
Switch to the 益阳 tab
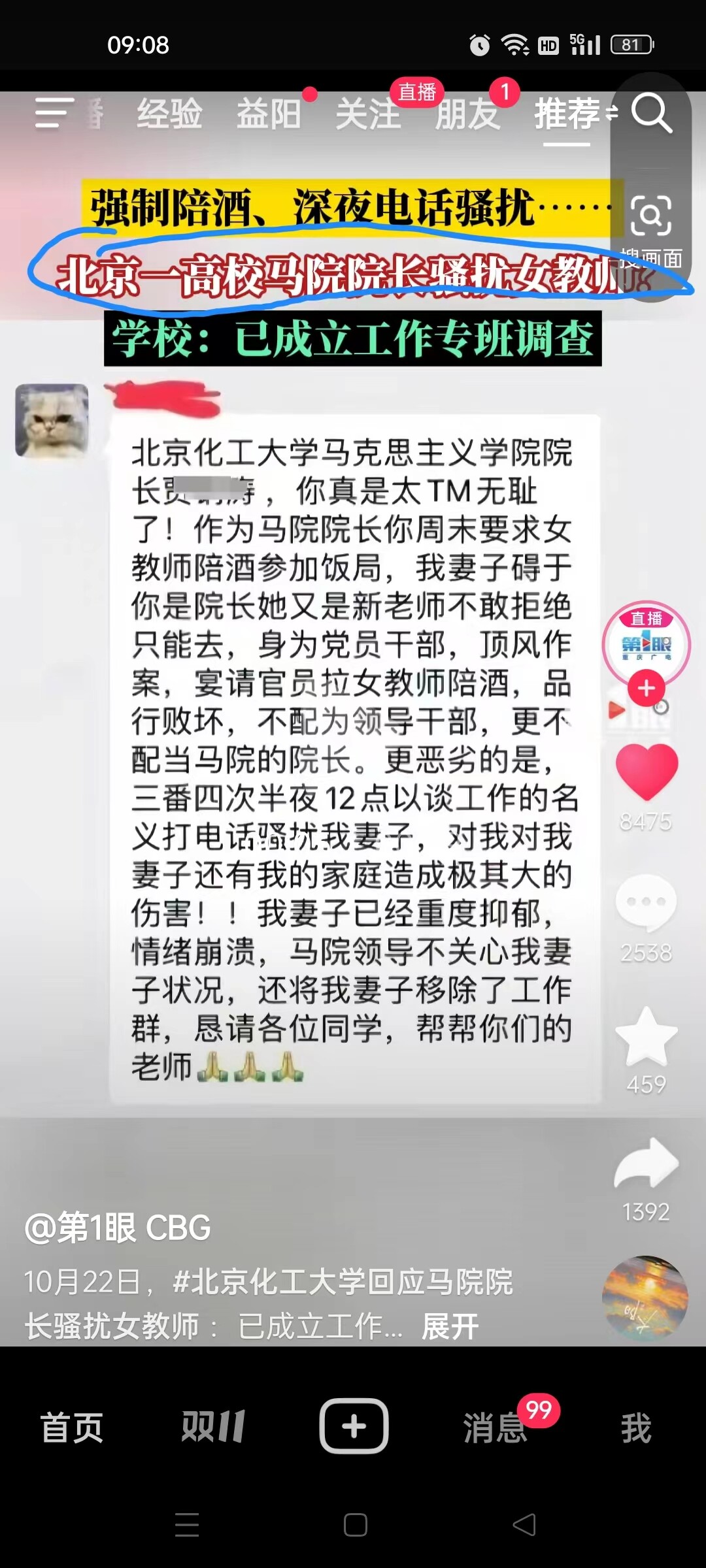pos(269,114)
